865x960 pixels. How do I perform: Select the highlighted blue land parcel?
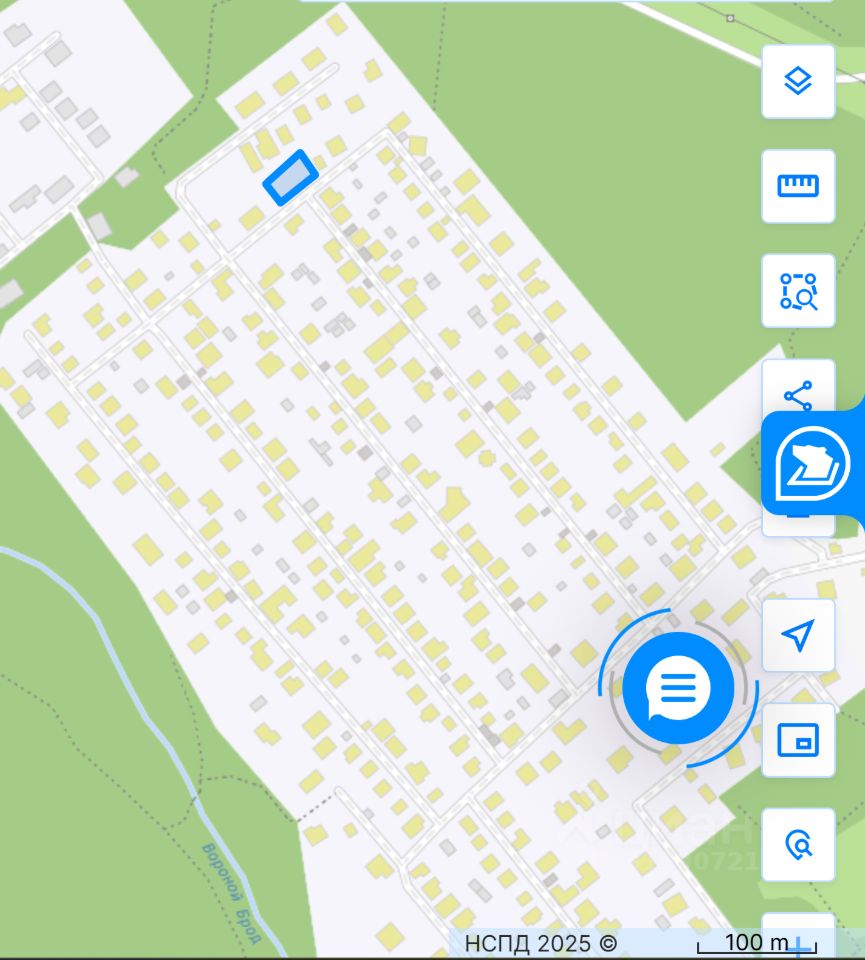[291, 179]
